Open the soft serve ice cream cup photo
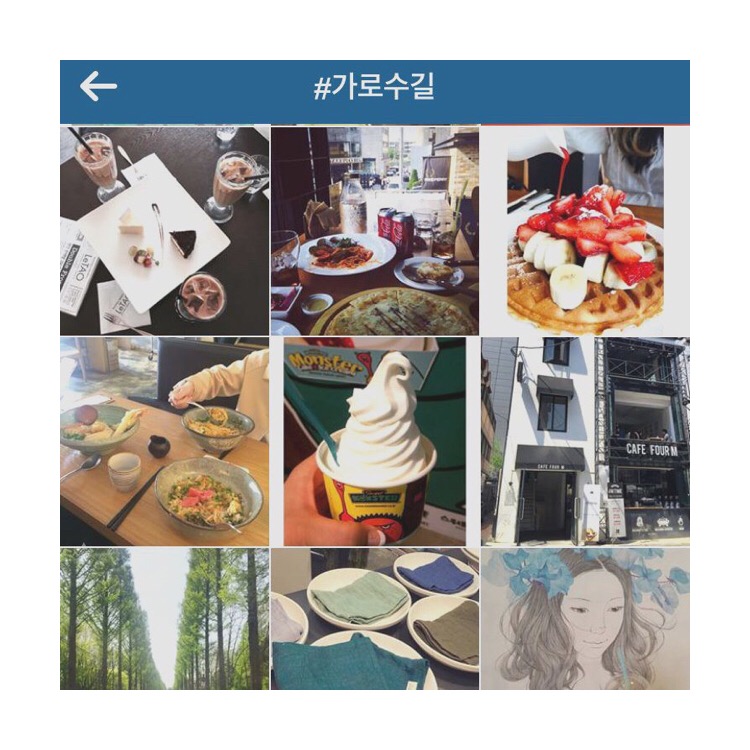Screen dimensions: 750x750 (x=375, y=441)
